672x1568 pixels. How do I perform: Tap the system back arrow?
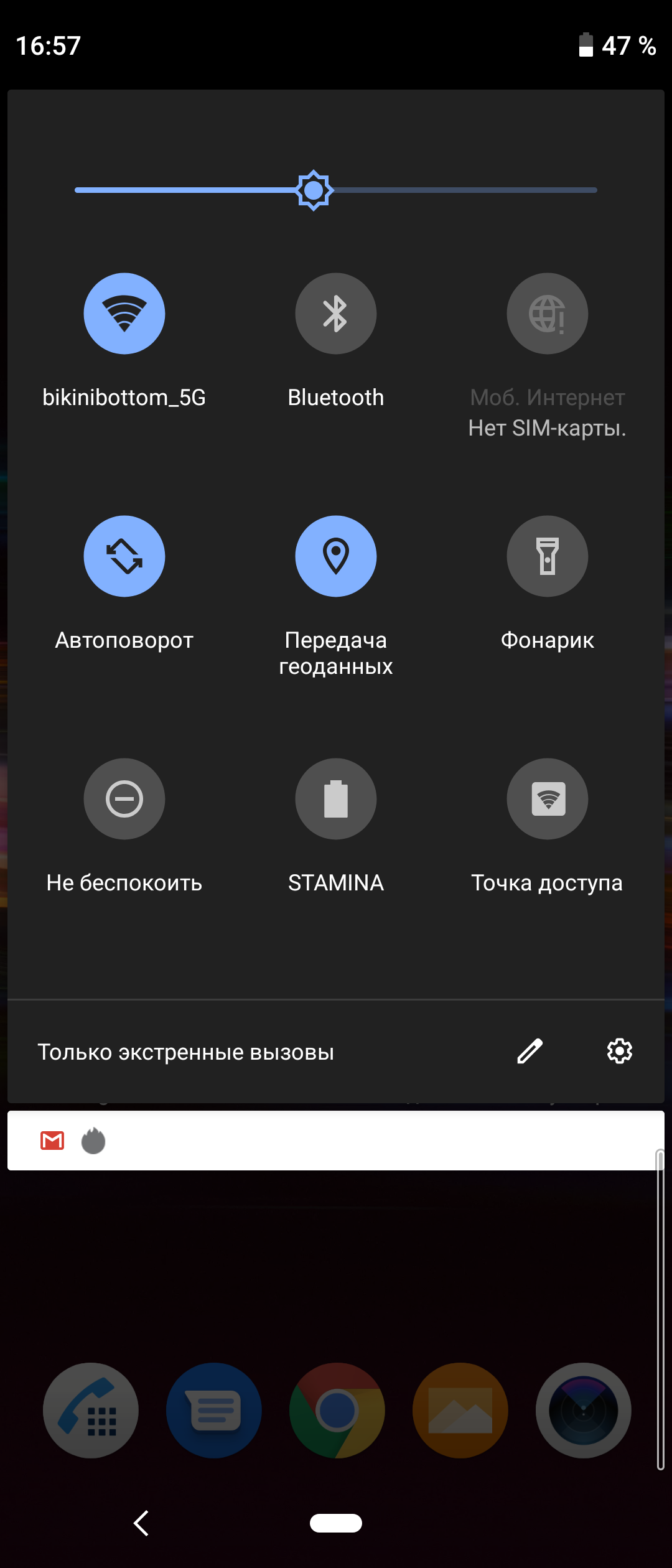[142, 1523]
